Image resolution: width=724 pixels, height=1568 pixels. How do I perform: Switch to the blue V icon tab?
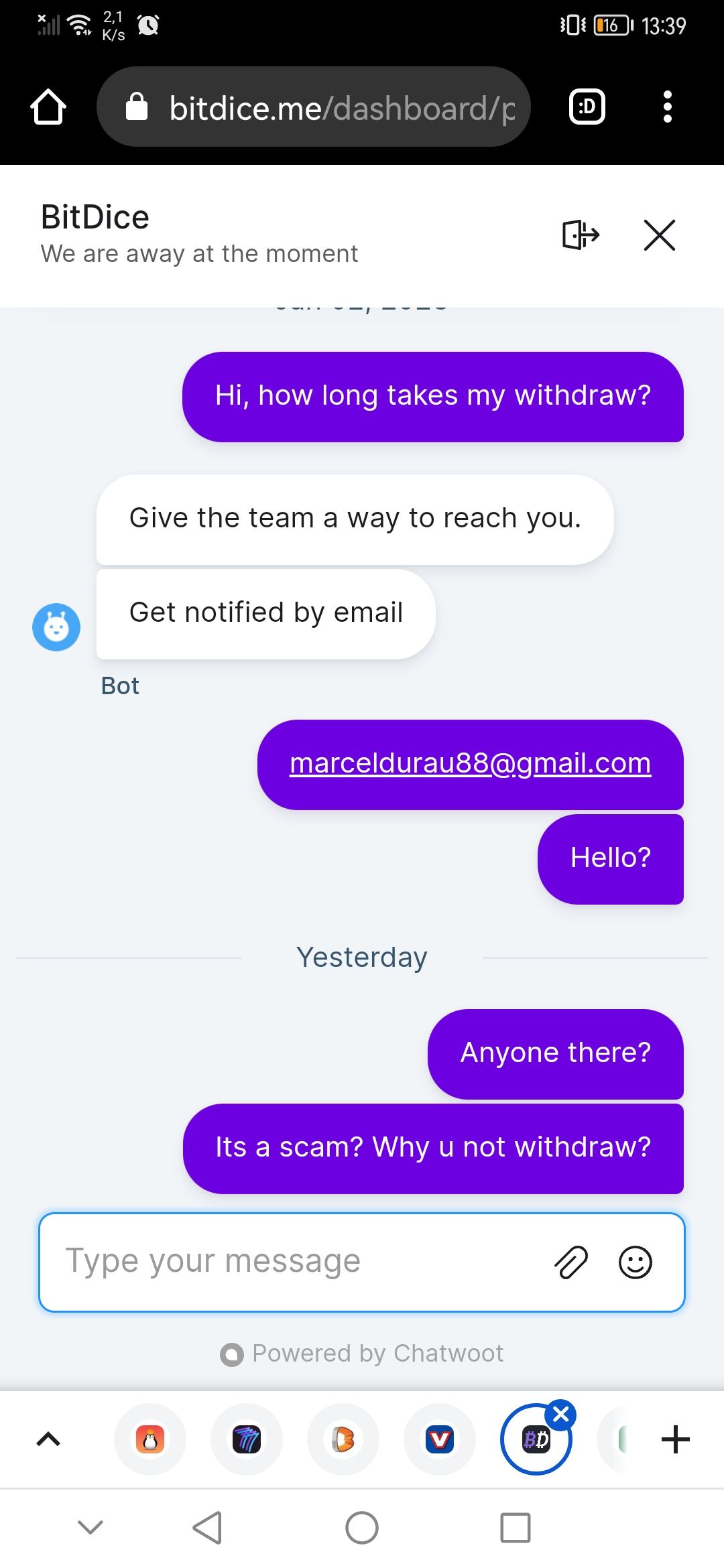click(x=440, y=1439)
